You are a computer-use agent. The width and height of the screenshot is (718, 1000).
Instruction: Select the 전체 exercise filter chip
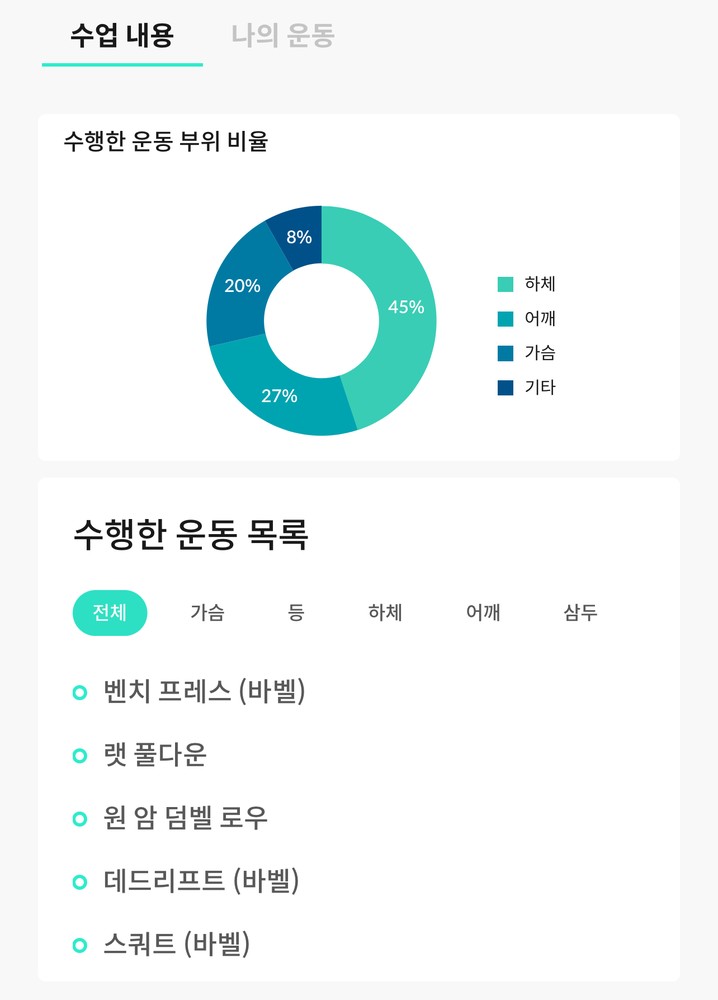click(110, 613)
